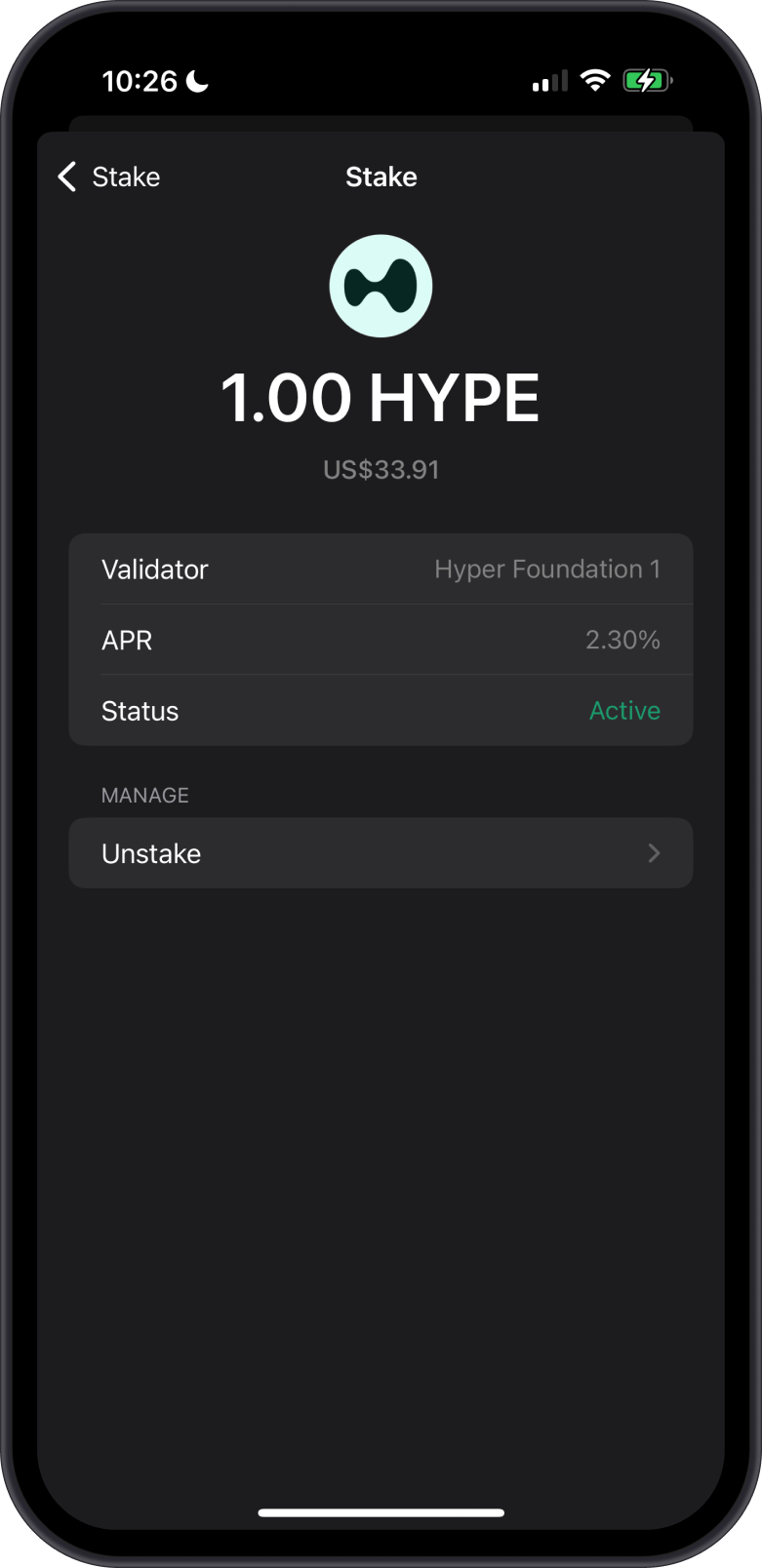
Task: Select the right-pointing chevron on Unstake row
Action: click(x=655, y=853)
